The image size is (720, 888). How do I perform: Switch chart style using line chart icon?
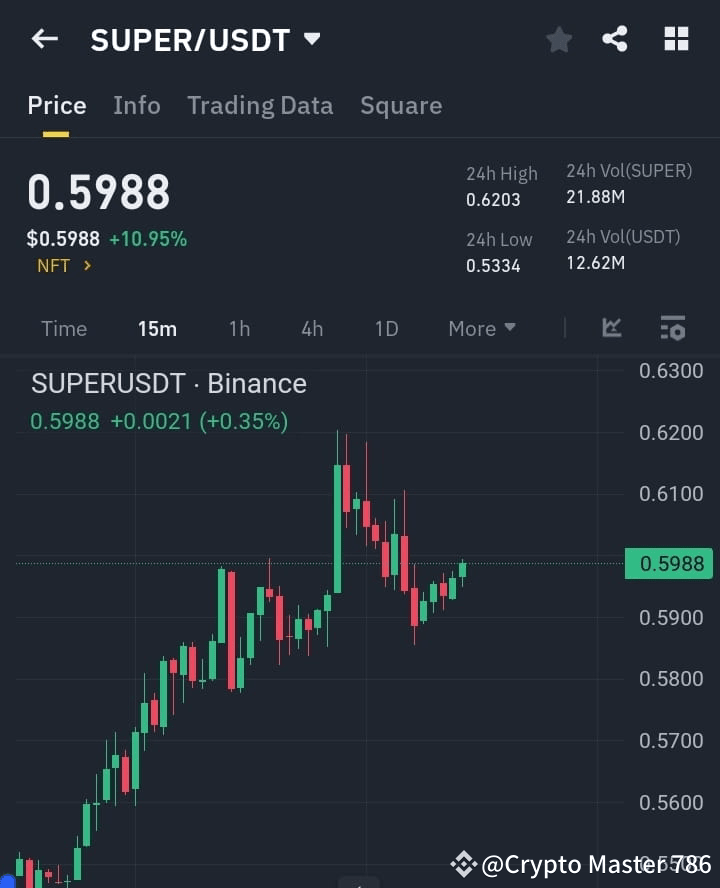pyautogui.click(x=611, y=328)
